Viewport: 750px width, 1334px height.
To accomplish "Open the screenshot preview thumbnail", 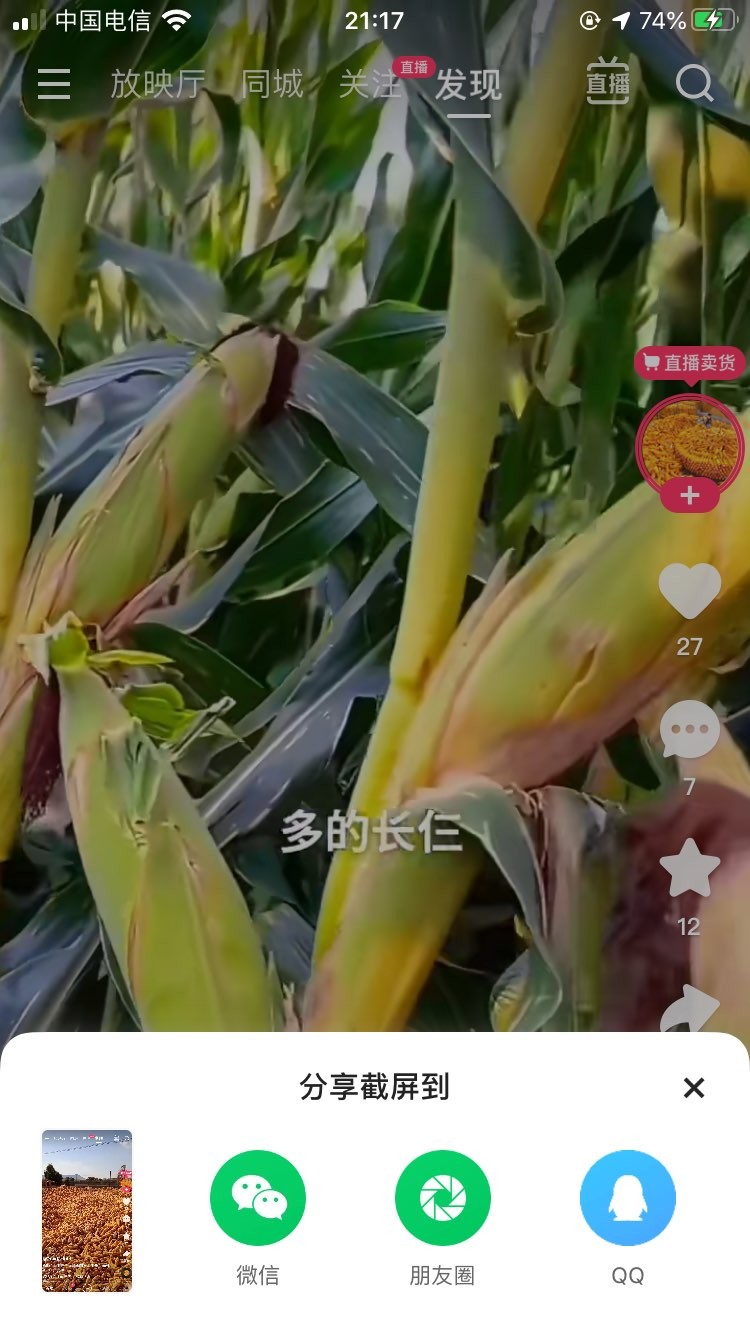I will [87, 1211].
